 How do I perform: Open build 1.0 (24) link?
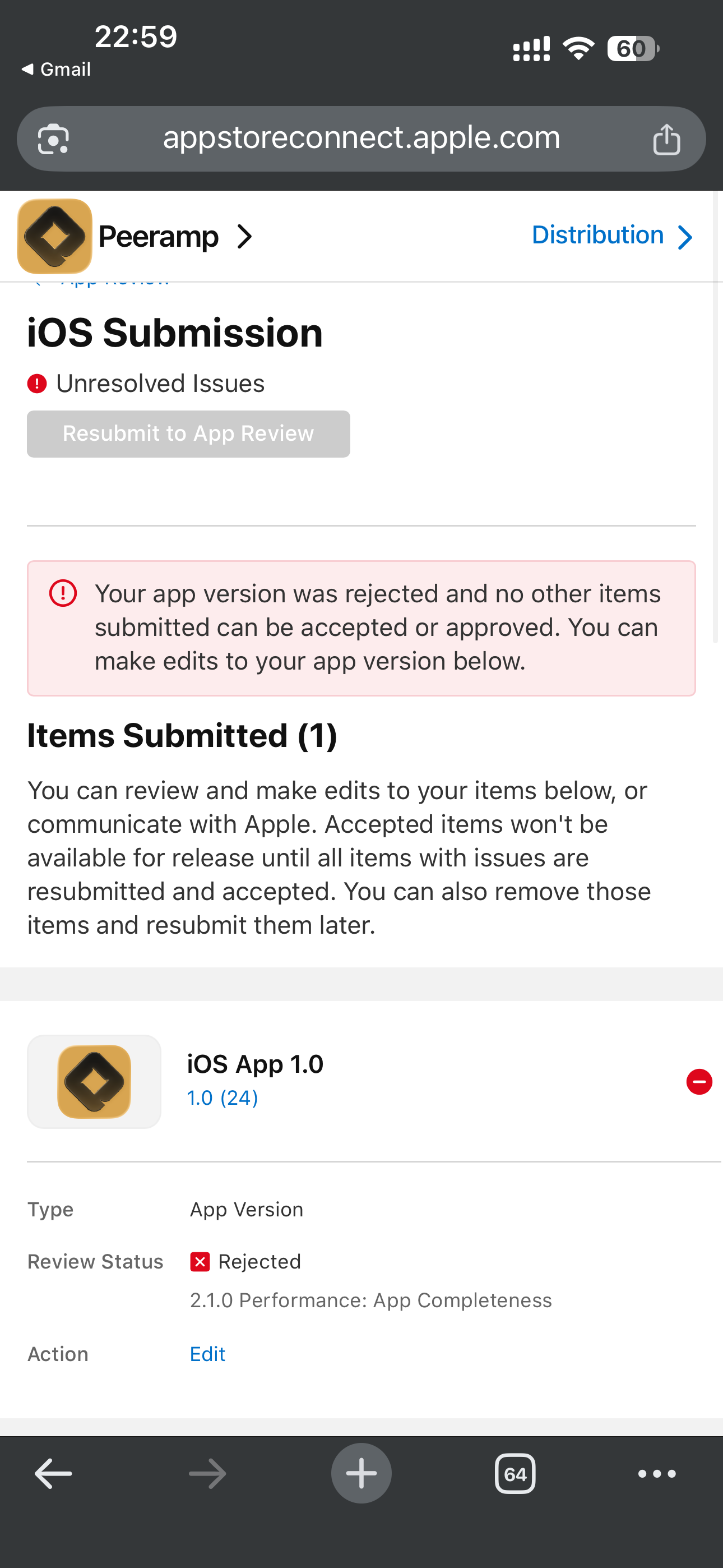(222, 1097)
